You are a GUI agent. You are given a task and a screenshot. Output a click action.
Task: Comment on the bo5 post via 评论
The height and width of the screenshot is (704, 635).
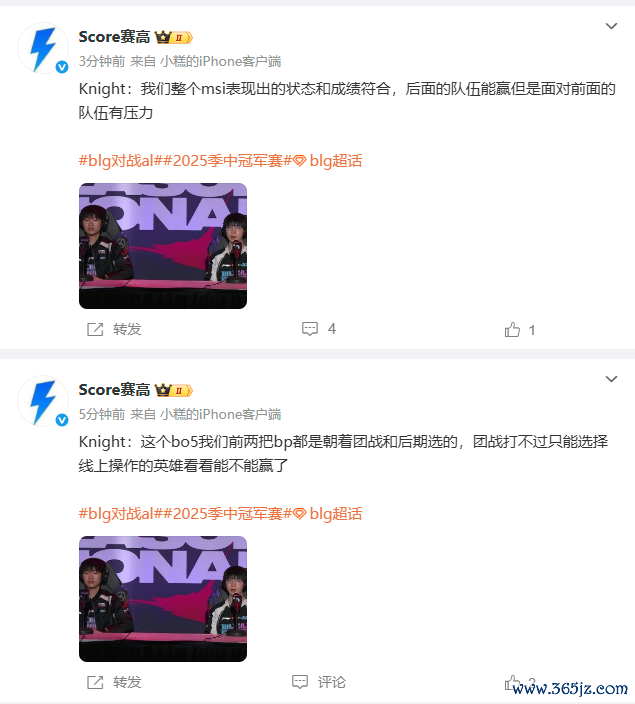[319, 682]
